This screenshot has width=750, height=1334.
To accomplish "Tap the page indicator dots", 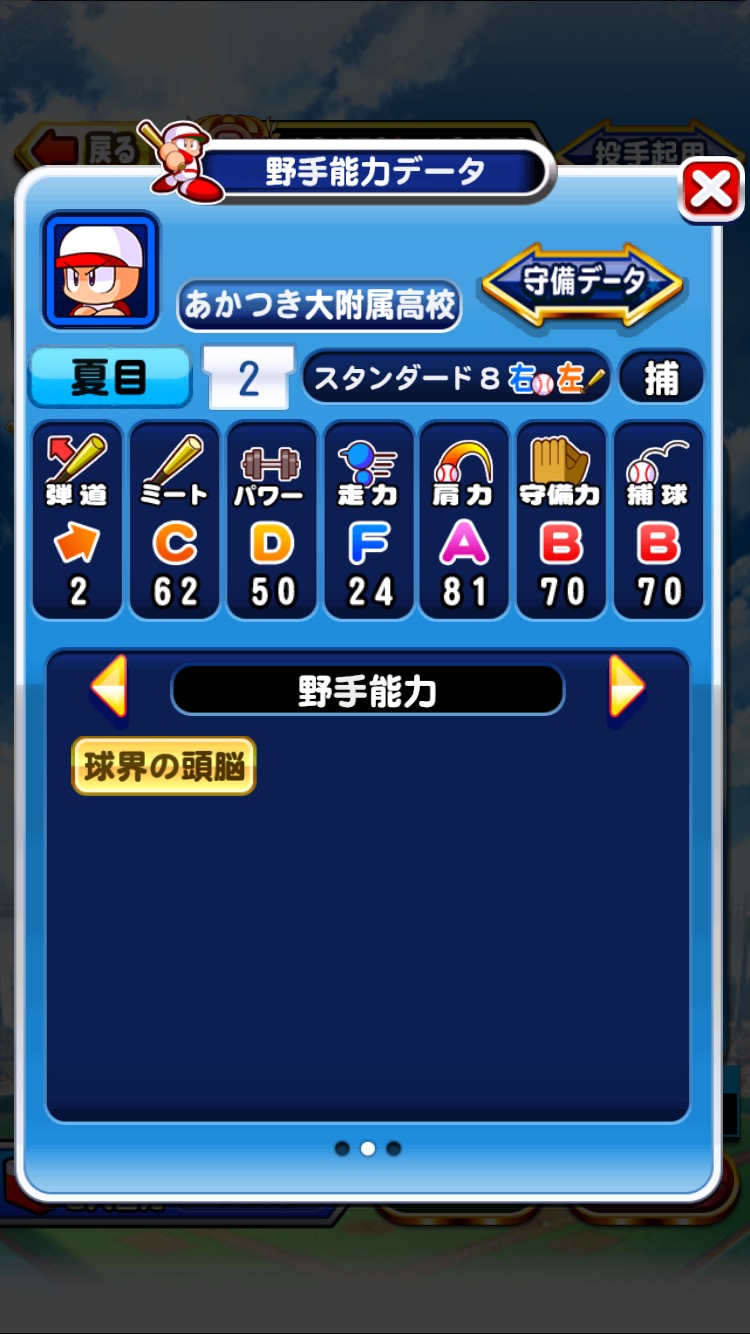I will pos(367,1149).
